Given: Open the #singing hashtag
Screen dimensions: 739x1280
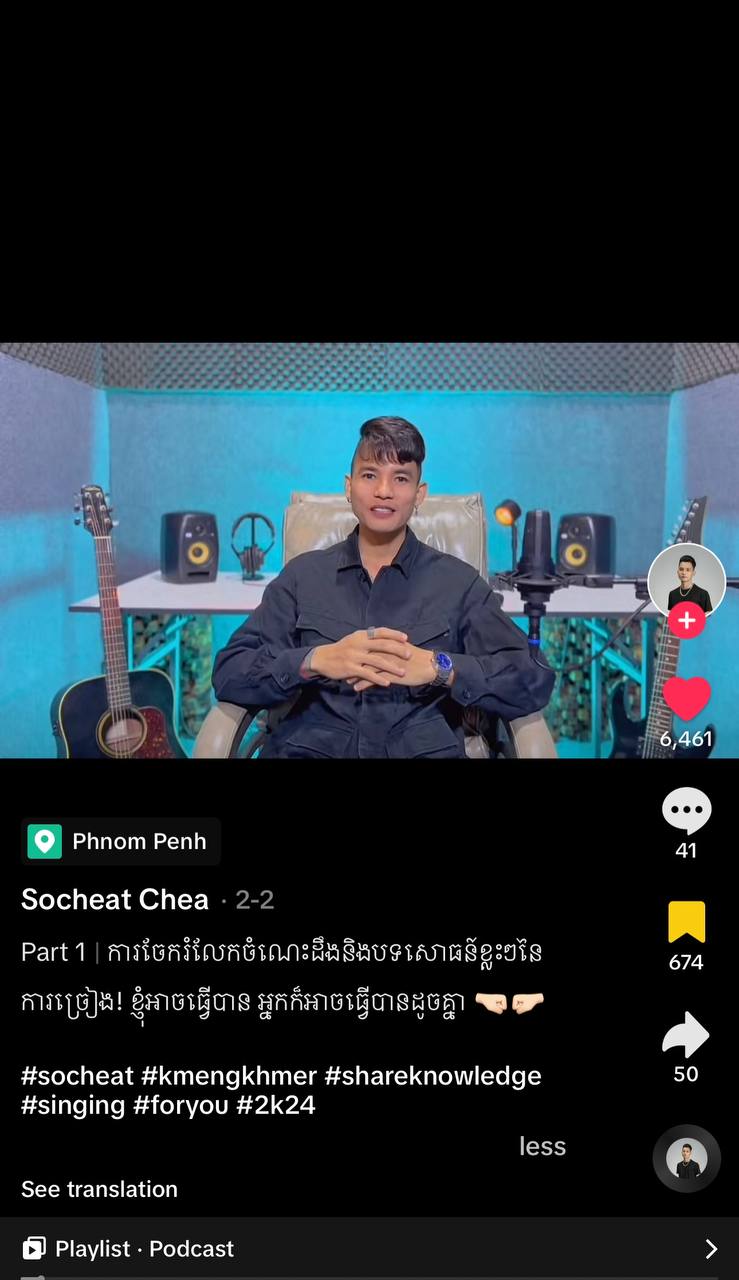Looking at the screenshot, I should (x=73, y=1107).
